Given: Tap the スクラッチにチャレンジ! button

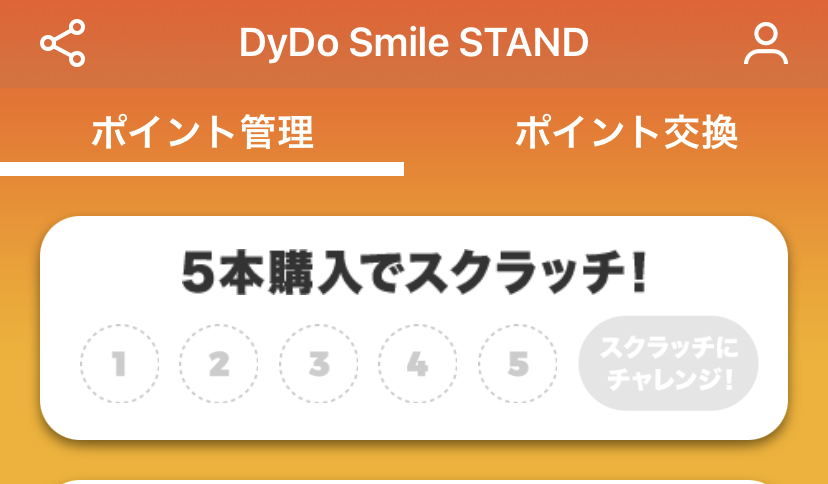Looking at the screenshot, I should click(x=668, y=364).
